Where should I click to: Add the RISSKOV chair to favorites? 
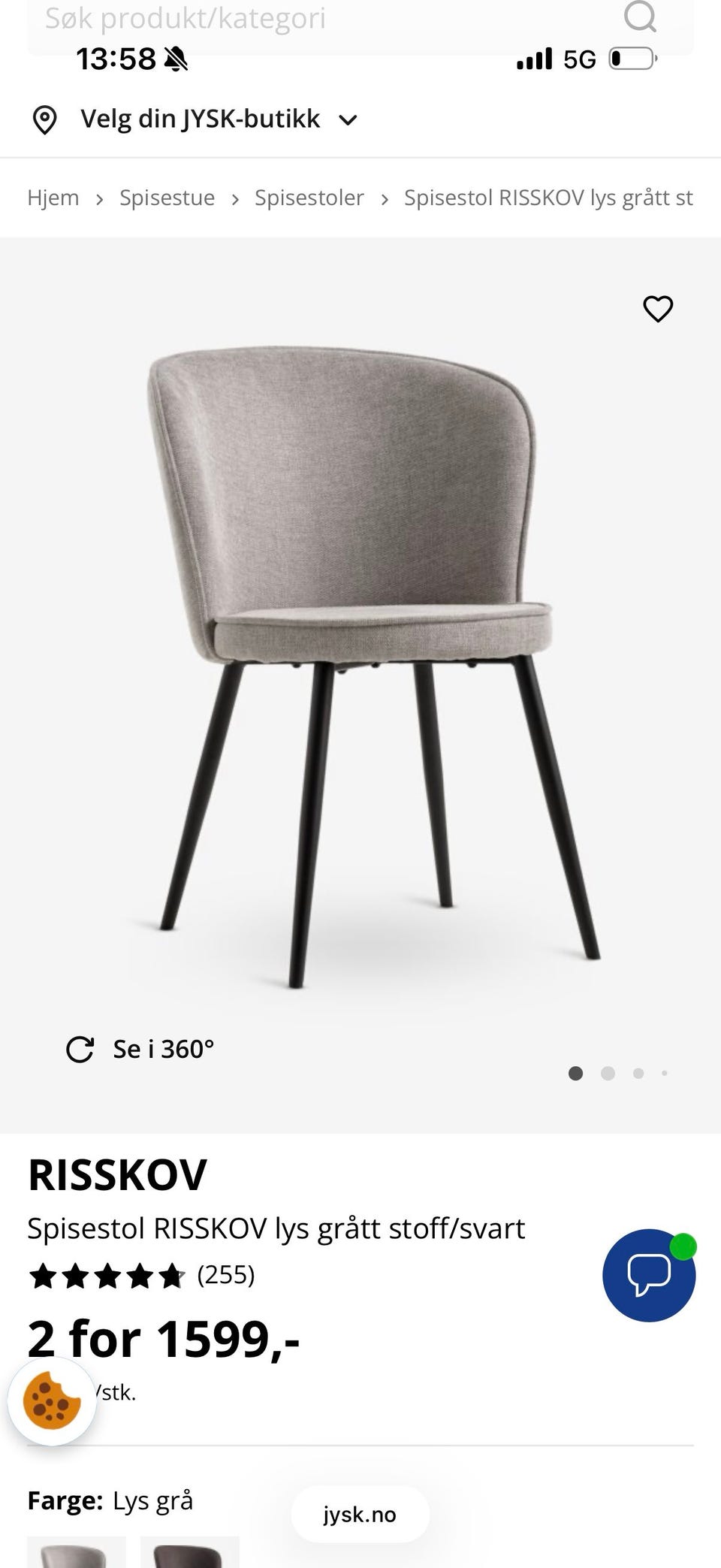[x=658, y=309]
